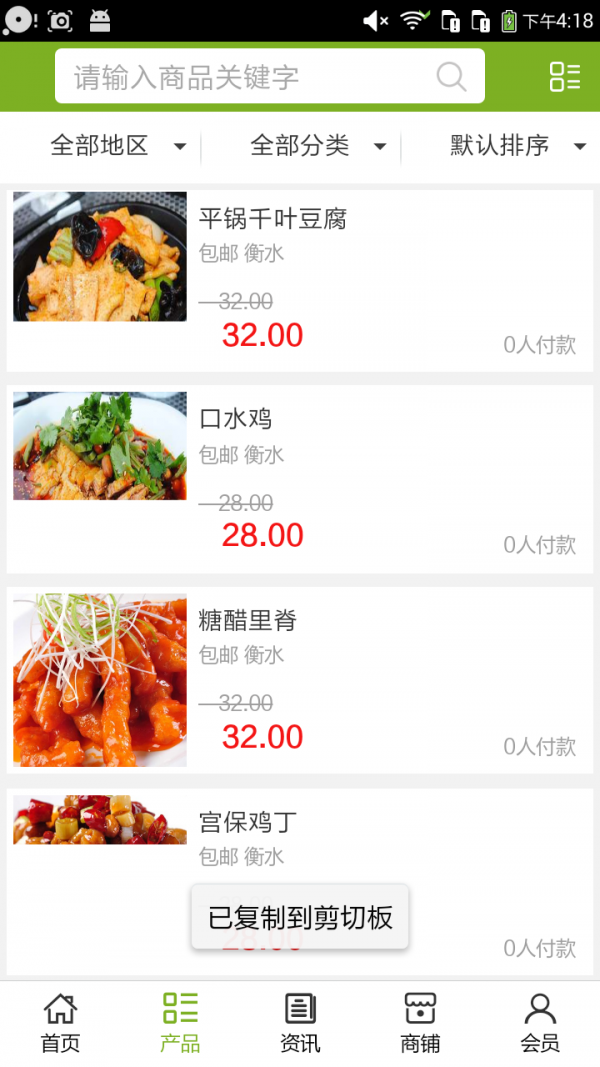600x1067 pixels.
Task: Select the 糖醋里脊 product card
Action: tap(300, 680)
